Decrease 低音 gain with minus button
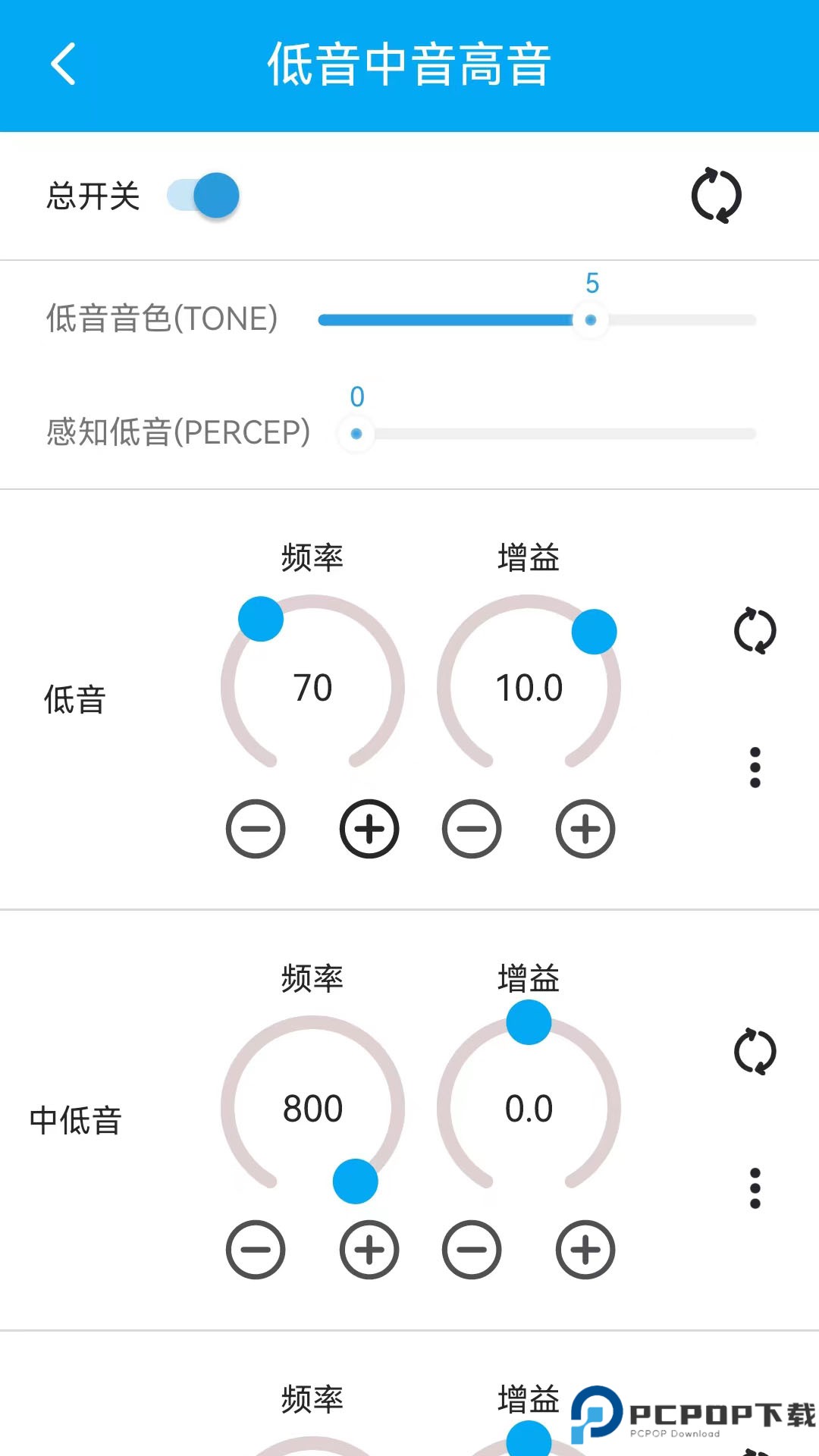Image resolution: width=819 pixels, height=1456 pixels. [x=472, y=829]
